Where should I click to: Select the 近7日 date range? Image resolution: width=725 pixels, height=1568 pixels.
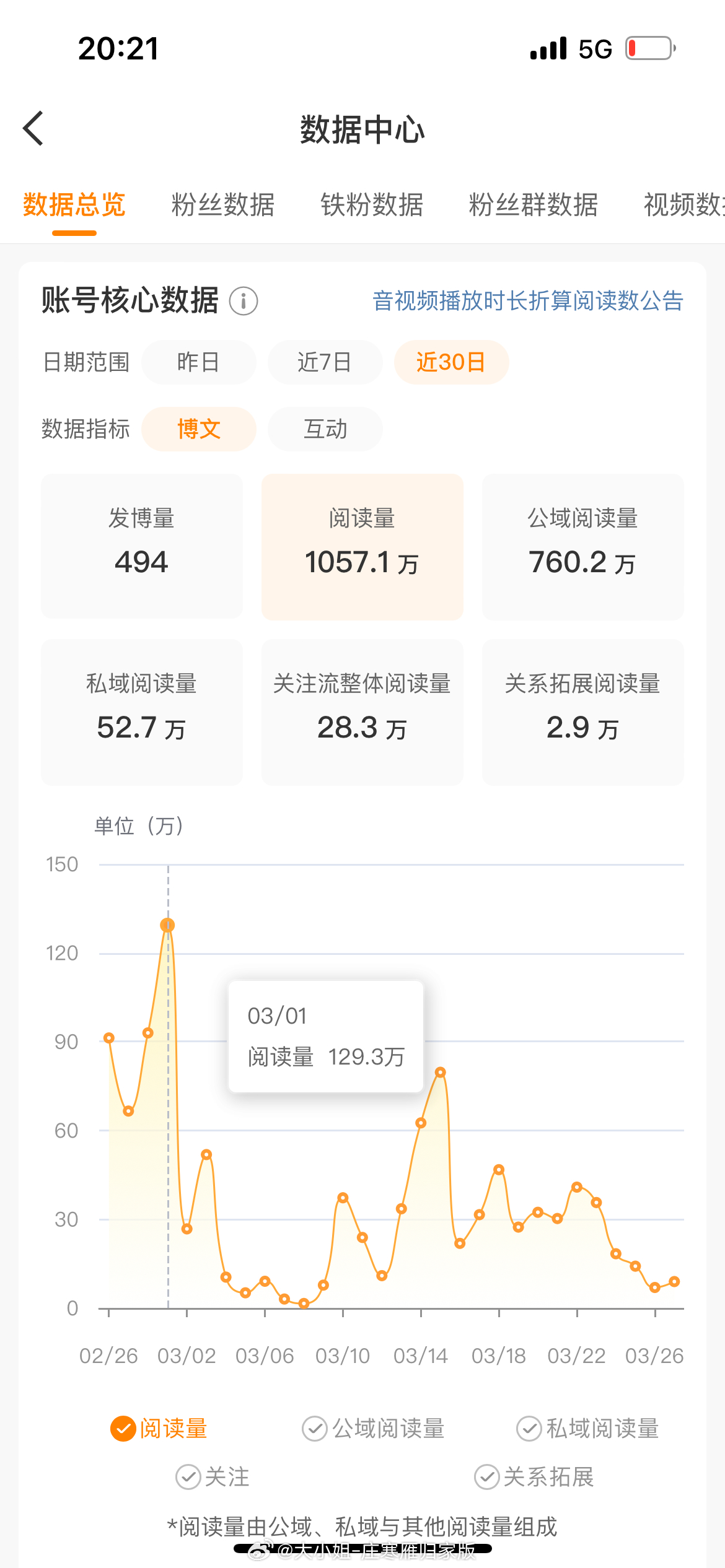pyautogui.click(x=325, y=362)
